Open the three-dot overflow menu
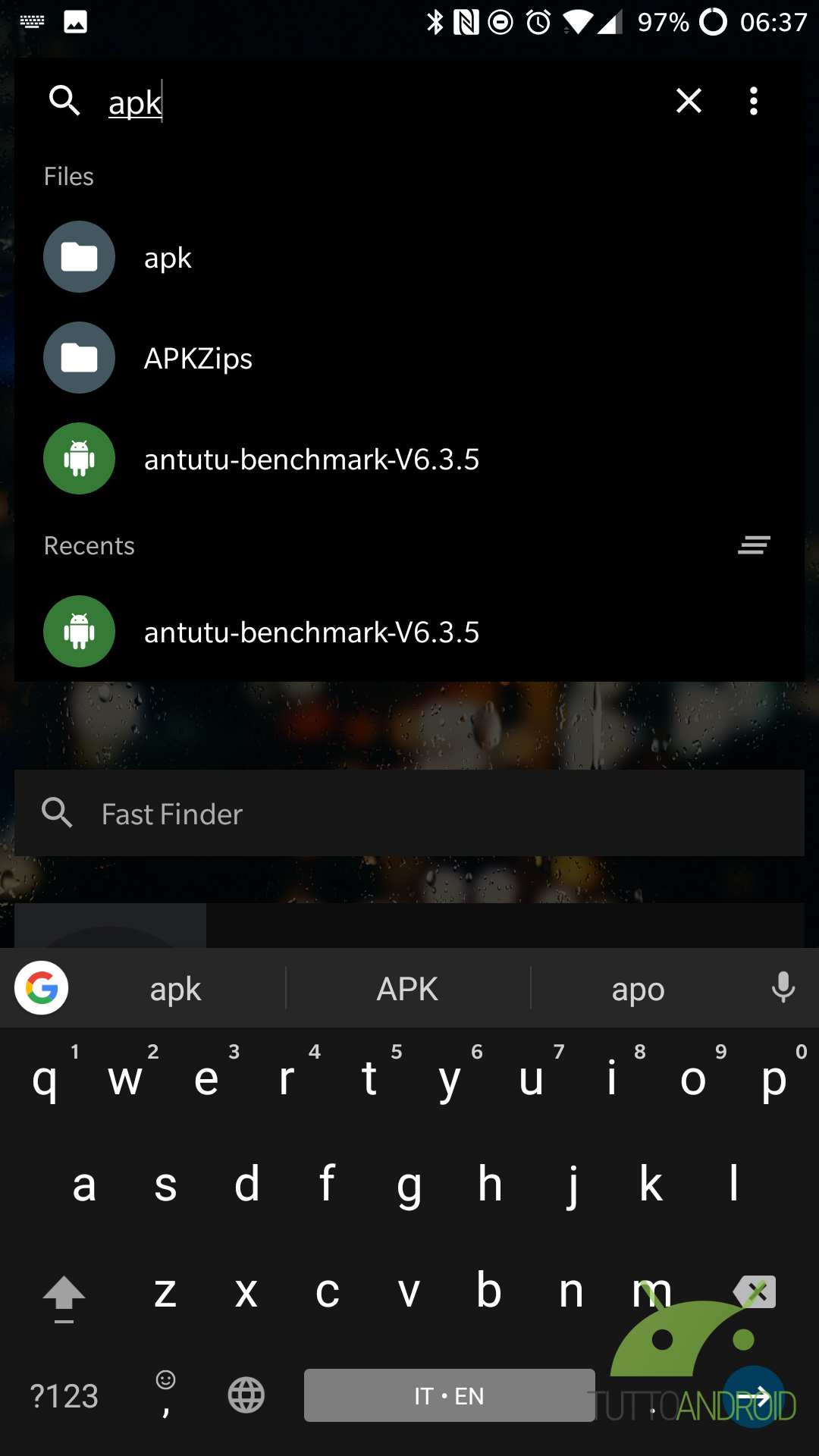819x1456 pixels. point(753,100)
